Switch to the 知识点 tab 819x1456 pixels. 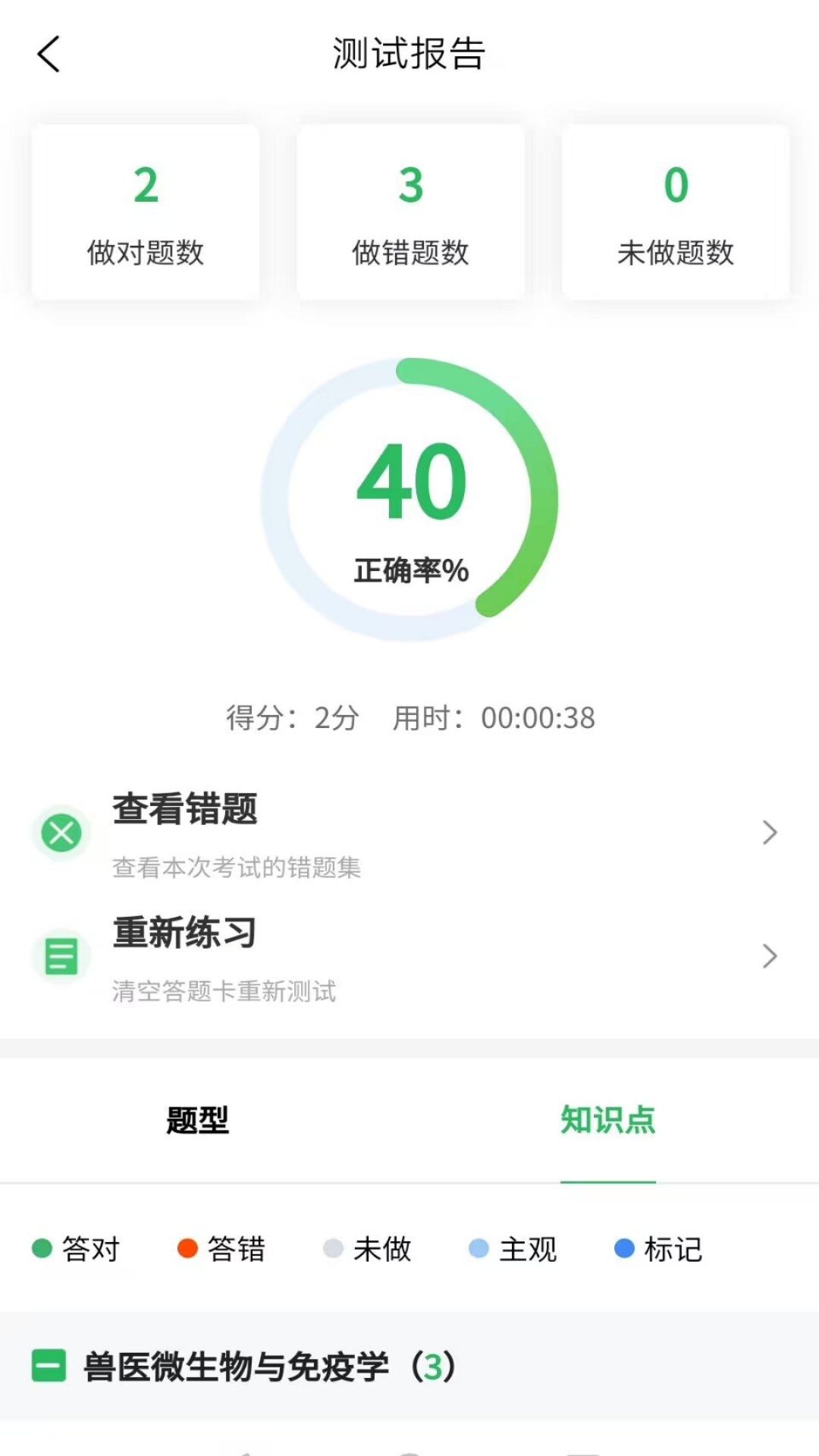tap(608, 1120)
